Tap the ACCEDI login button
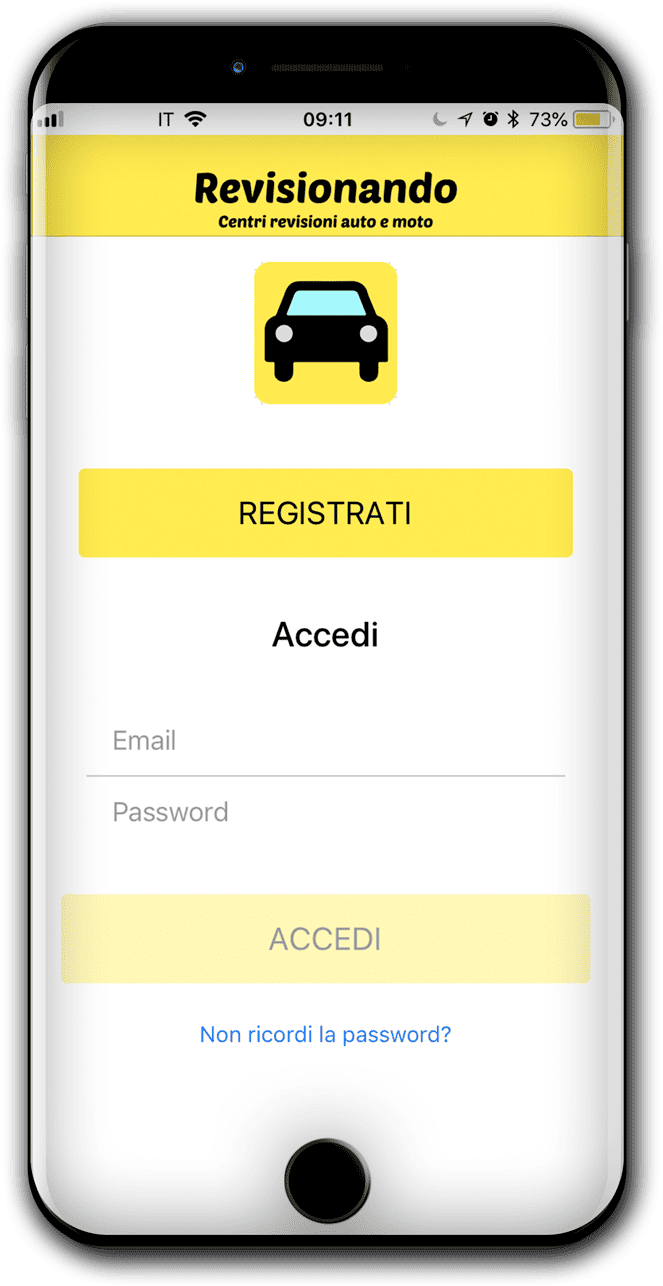The image size is (663, 1286). tap(325, 939)
